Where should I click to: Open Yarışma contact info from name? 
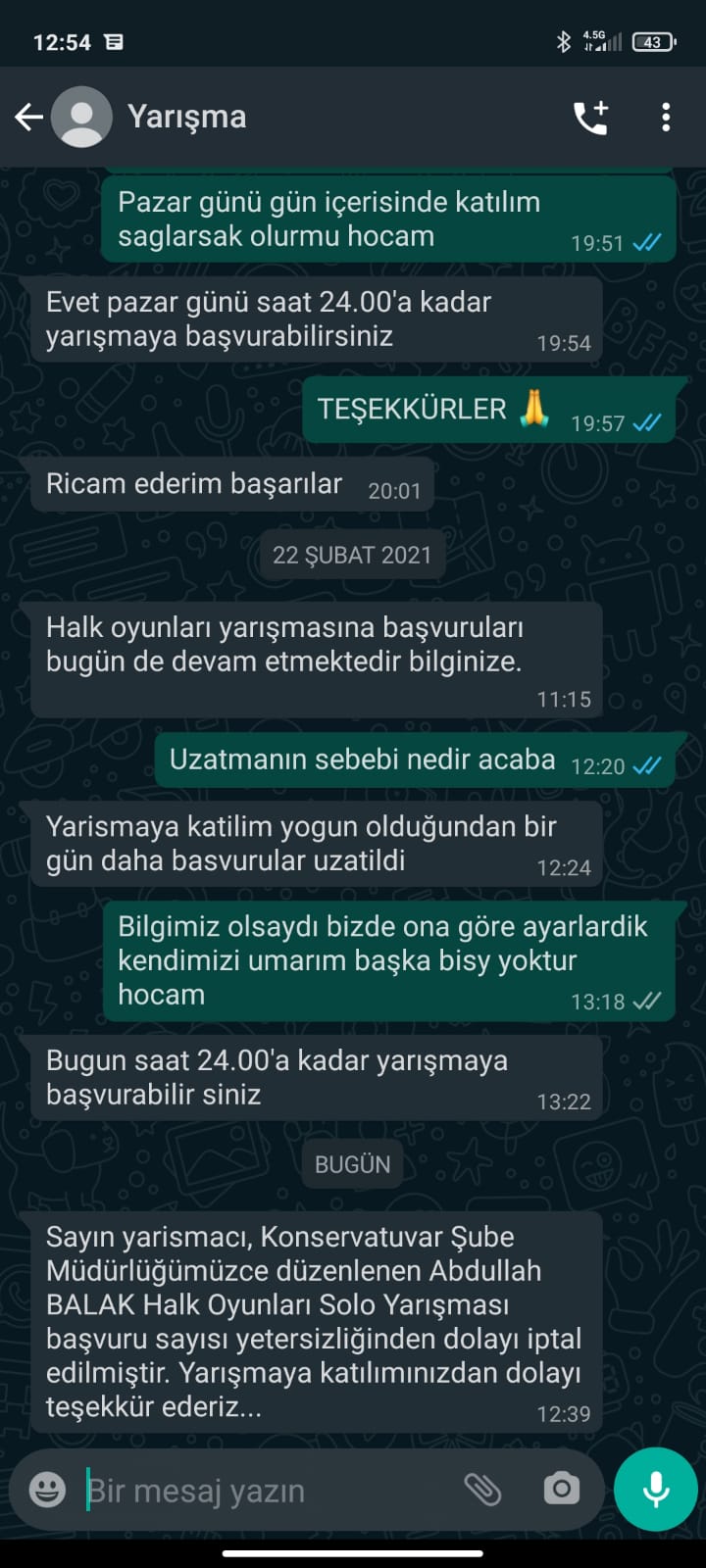click(x=186, y=117)
